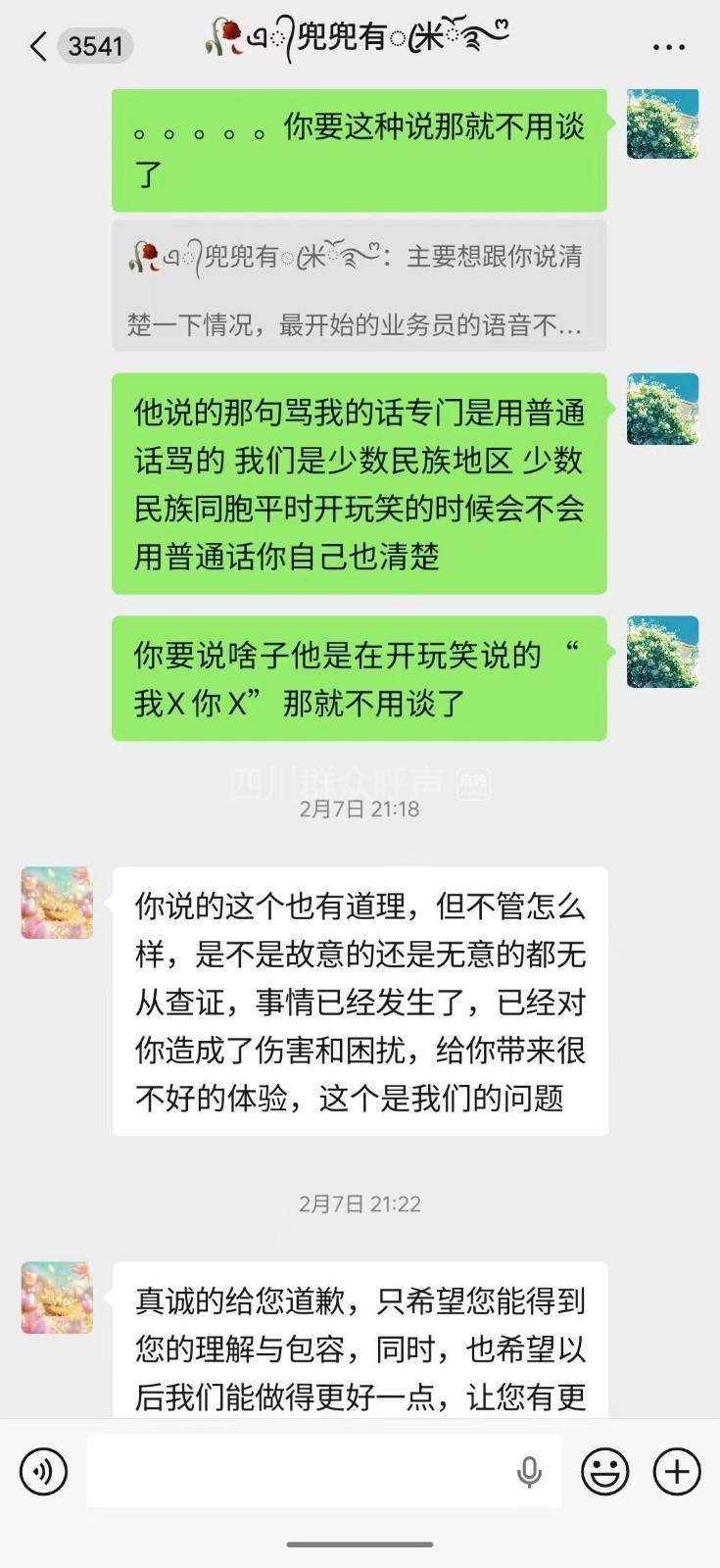Go back to the chat list
The image size is (720, 1568).
point(39,46)
